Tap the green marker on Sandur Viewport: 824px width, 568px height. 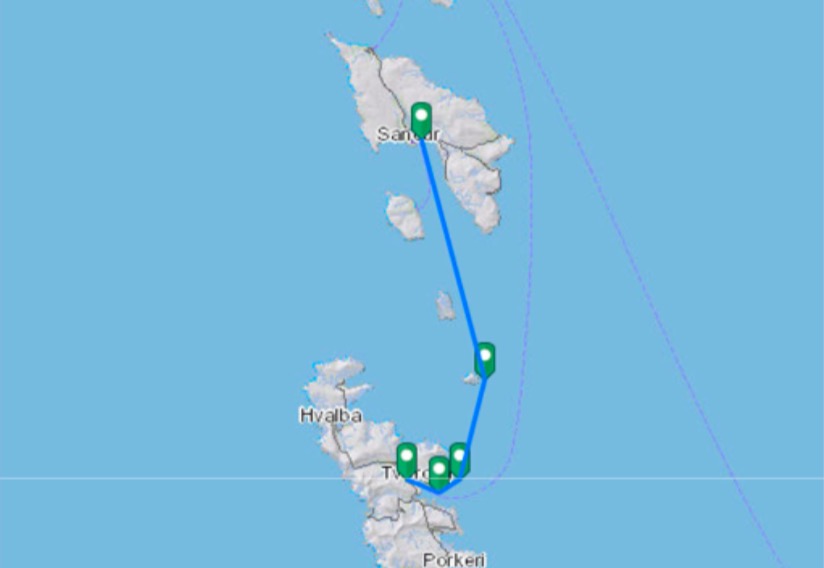point(421,117)
